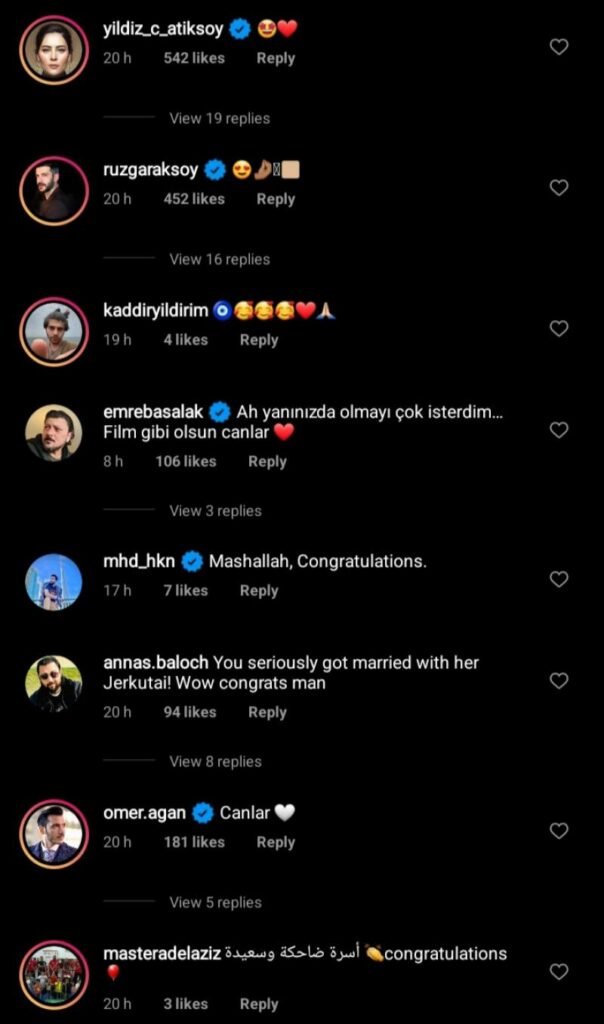
Task: See 181 likes on omer.agan's comment
Action: 194,842
